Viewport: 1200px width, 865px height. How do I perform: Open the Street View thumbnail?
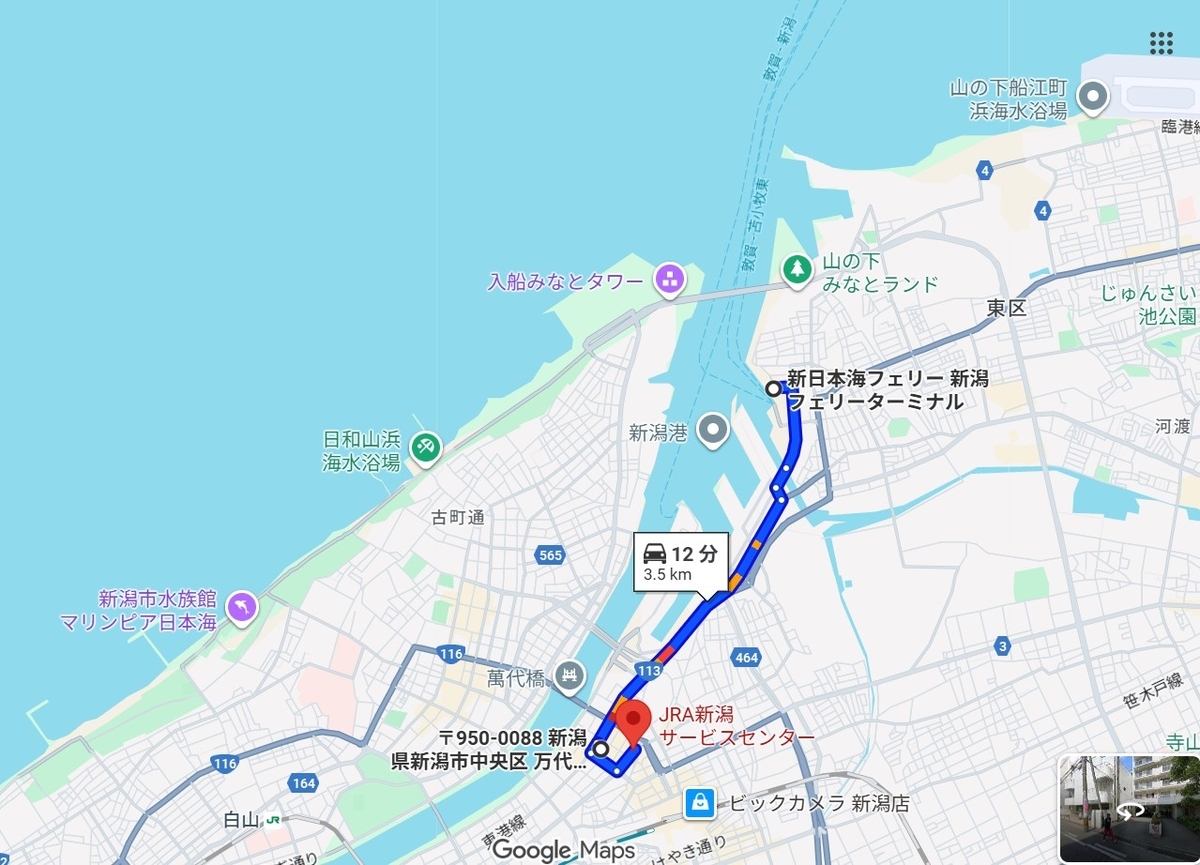click(1129, 809)
